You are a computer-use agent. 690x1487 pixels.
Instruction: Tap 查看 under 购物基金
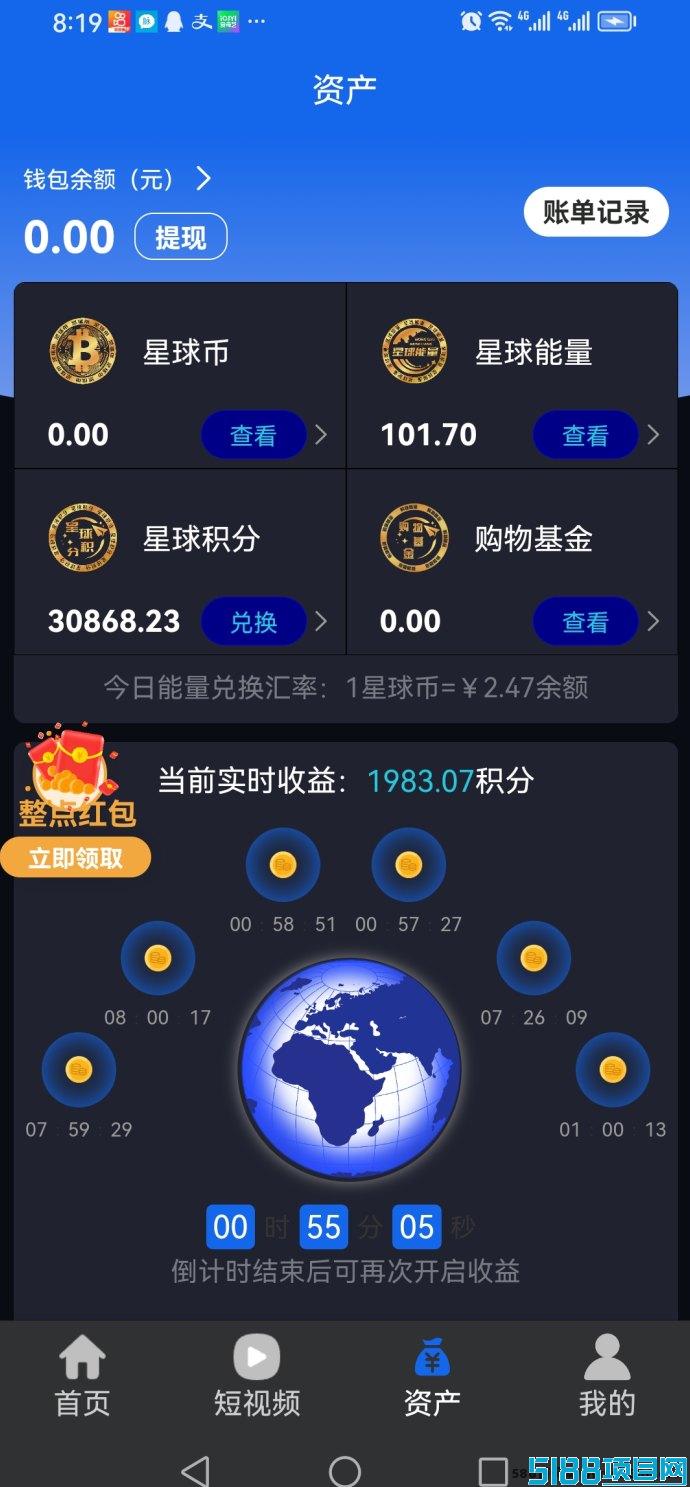point(585,622)
